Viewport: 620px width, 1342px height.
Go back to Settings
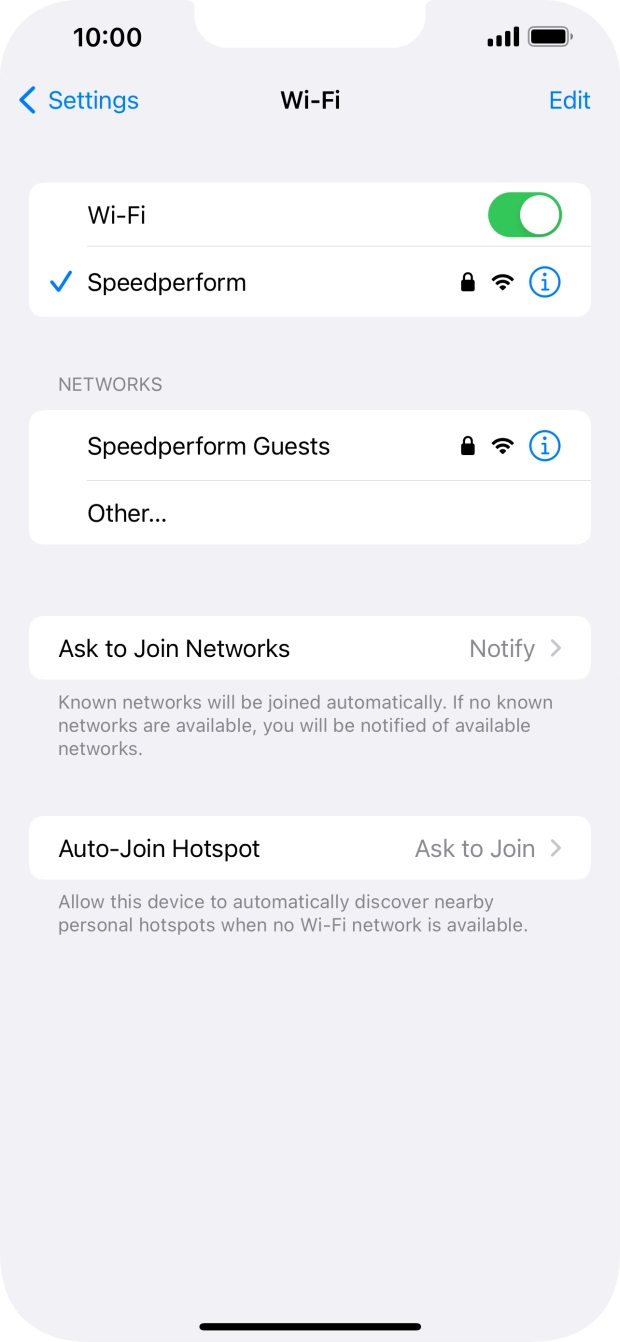[x=79, y=100]
